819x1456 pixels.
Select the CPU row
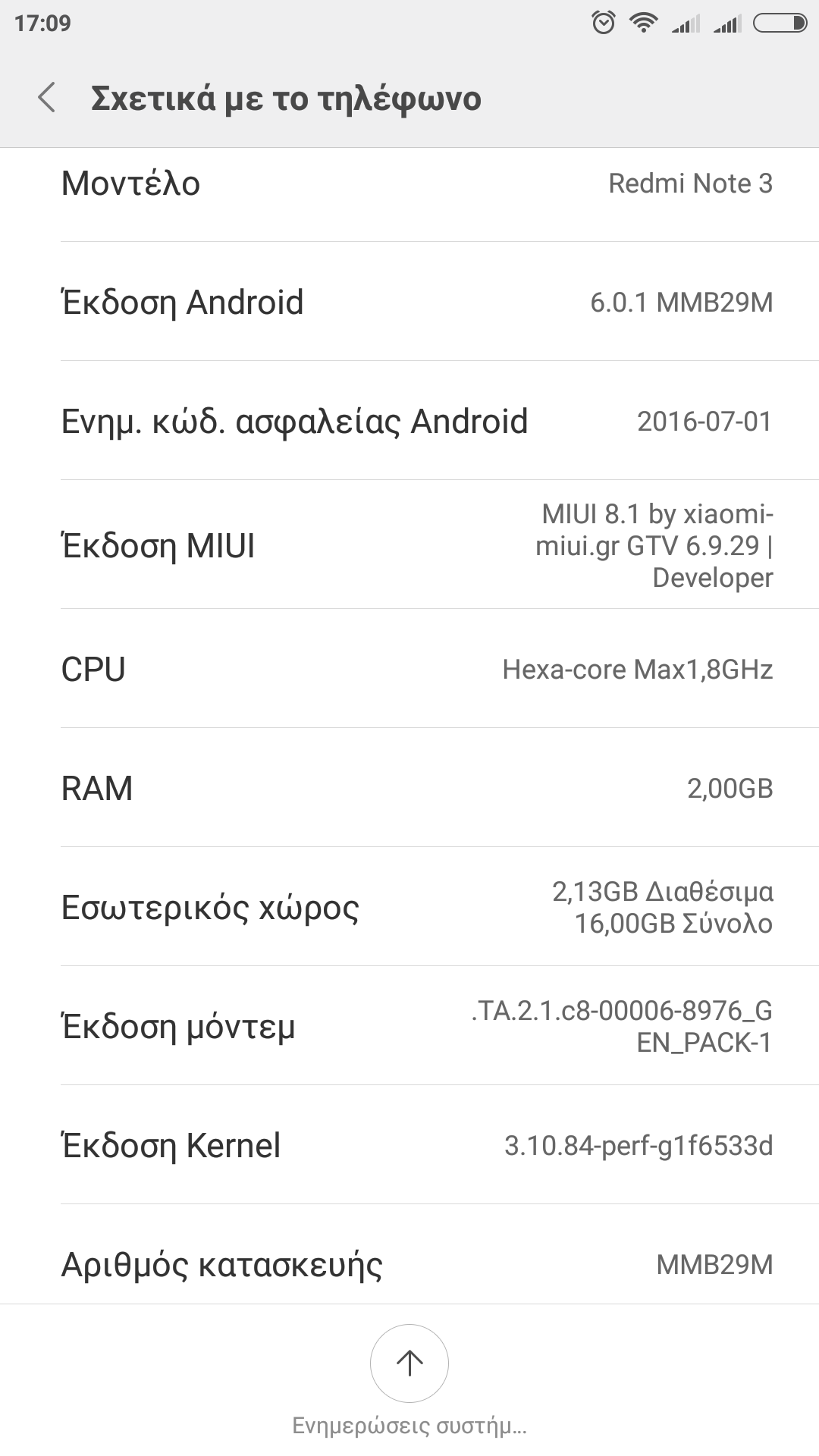[409, 669]
